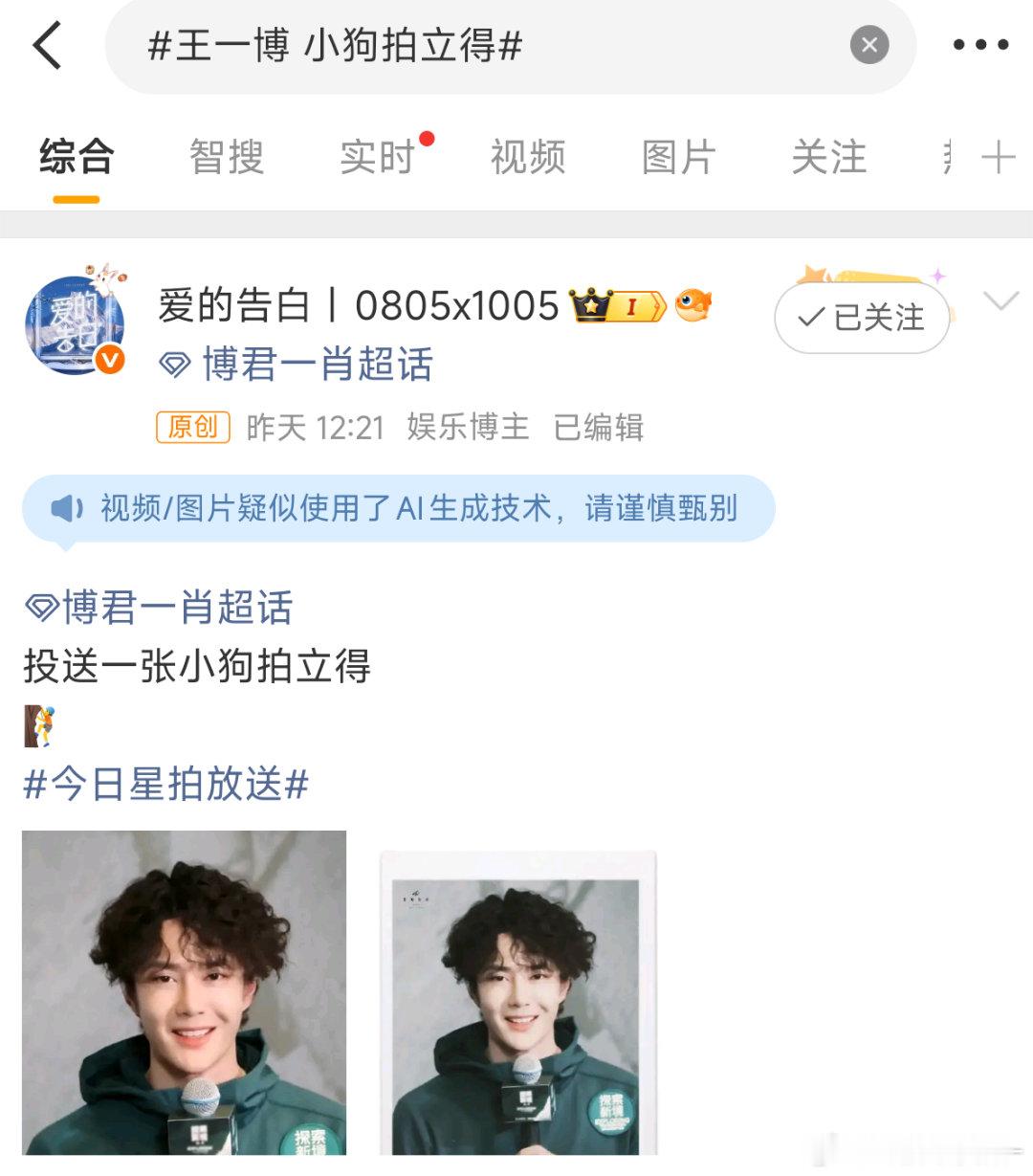Tap the VIP crown badge beside the username
This screenshot has height=1176, width=1033.
point(590,304)
